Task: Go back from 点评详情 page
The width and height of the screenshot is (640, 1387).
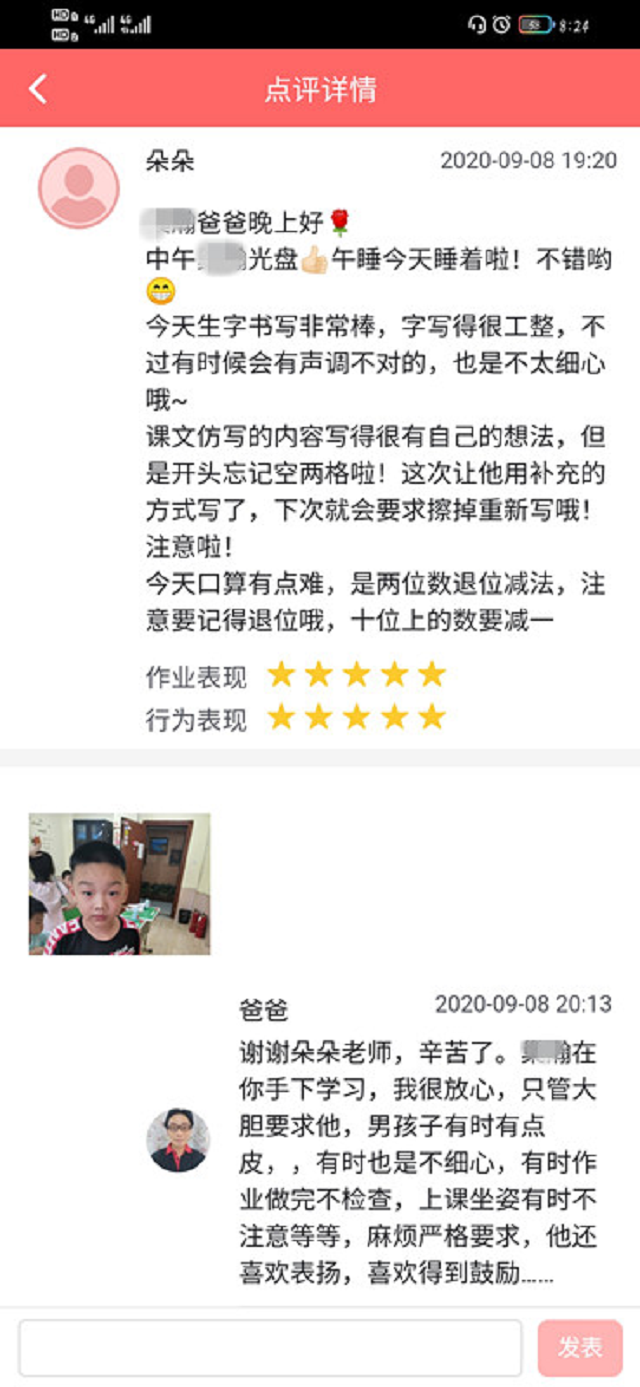Action: tap(38, 89)
